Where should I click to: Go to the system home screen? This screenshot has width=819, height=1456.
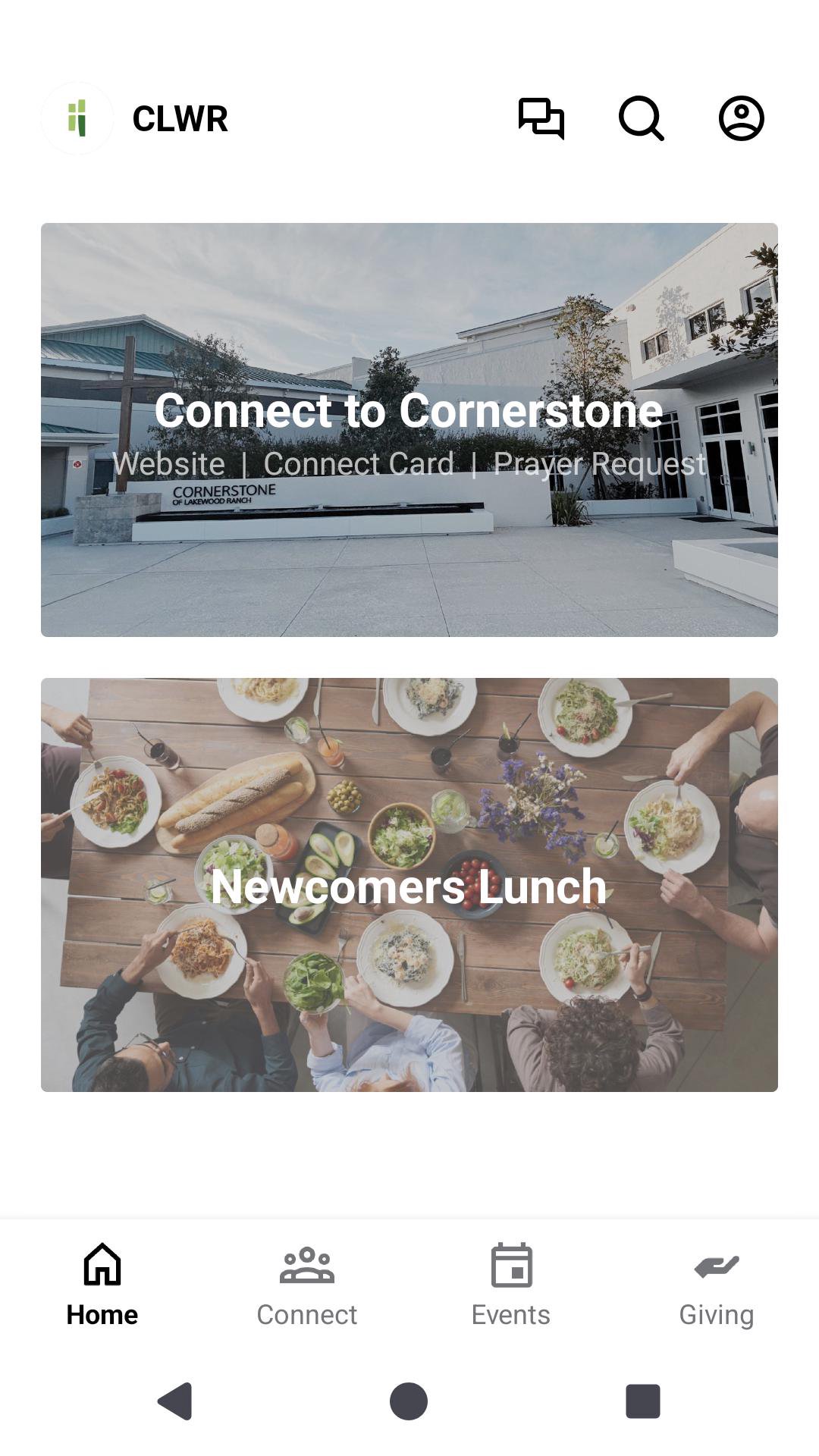(x=409, y=1401)
